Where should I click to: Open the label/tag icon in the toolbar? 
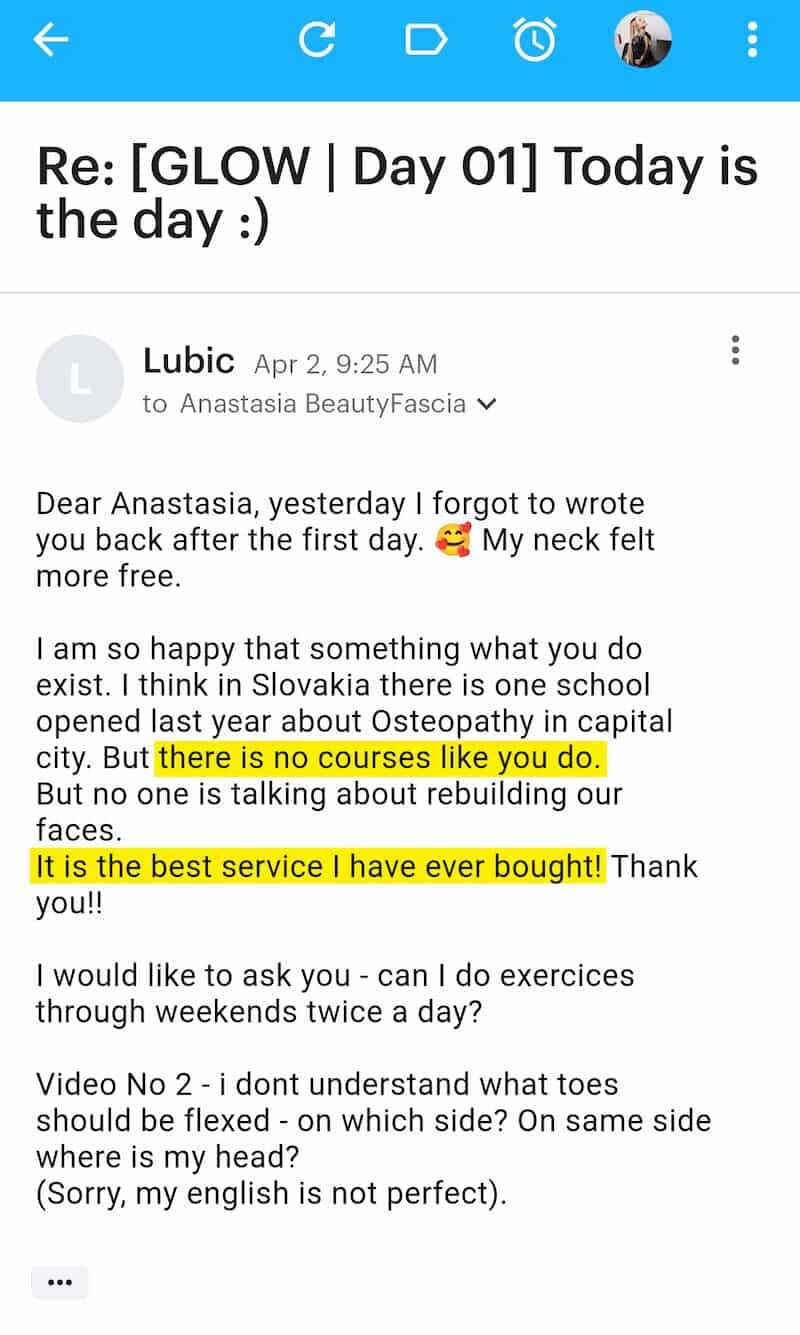(x=425, y=40)
